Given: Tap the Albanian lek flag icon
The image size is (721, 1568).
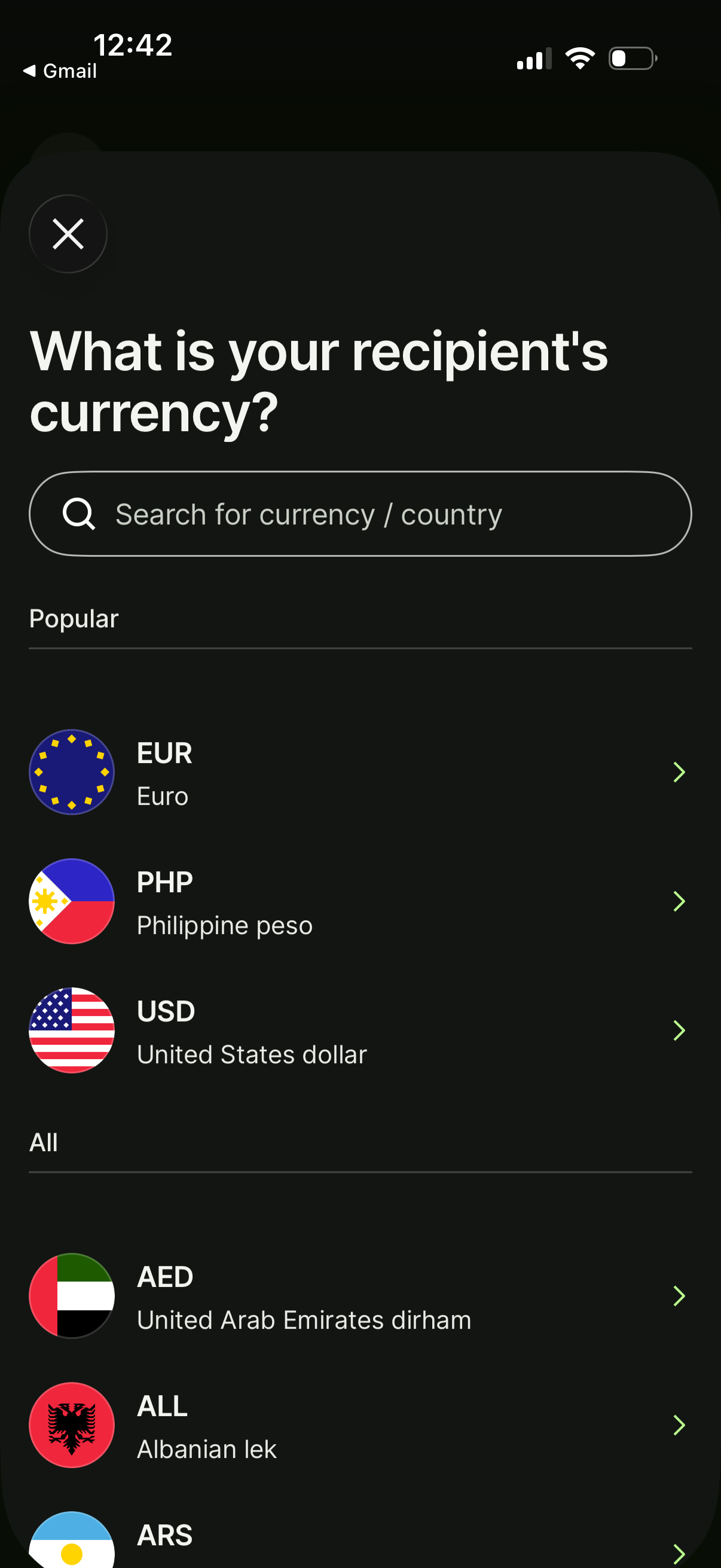Looking at the screenshot, I should click(71, 1425).
